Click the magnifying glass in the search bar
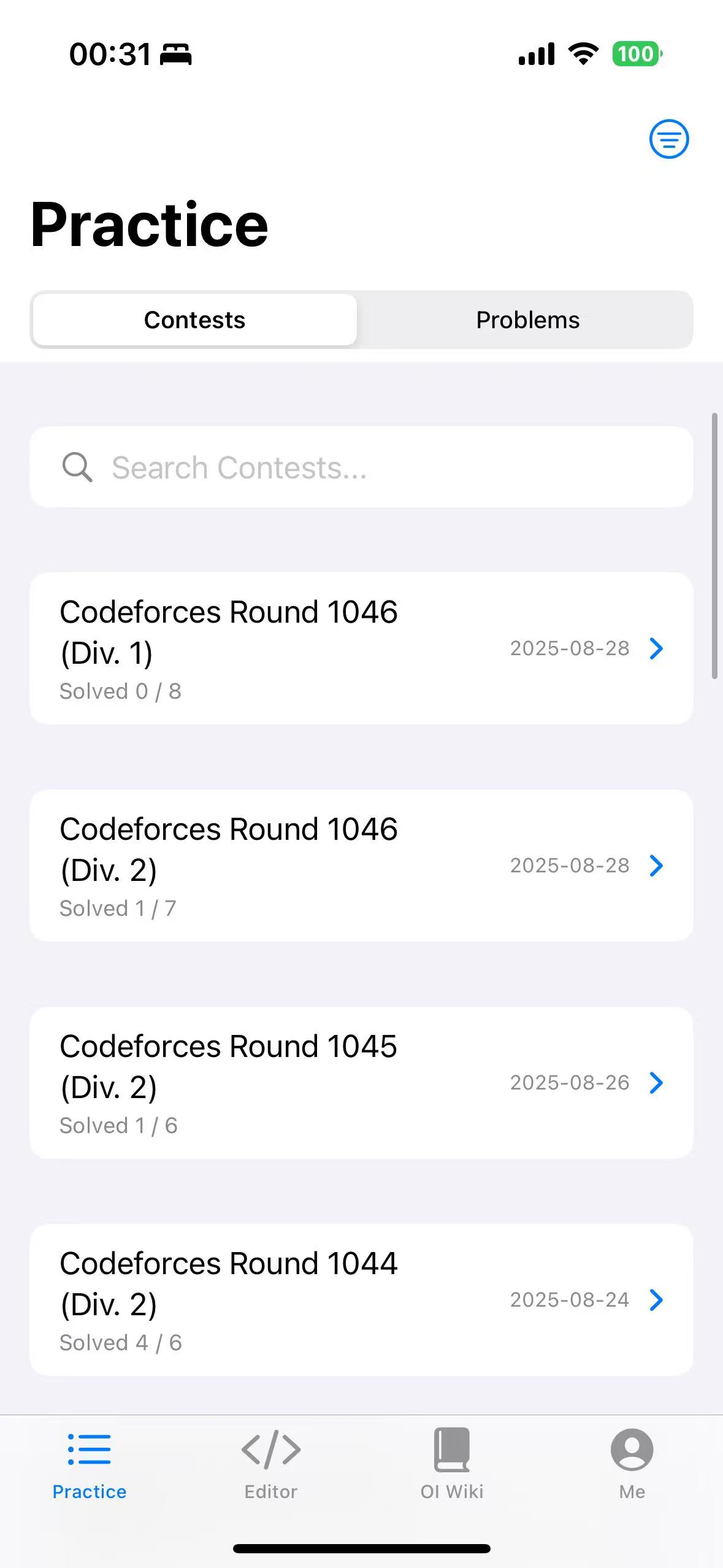The width and height of the screenshot is (723, 1568). click(x=77, y=467)
